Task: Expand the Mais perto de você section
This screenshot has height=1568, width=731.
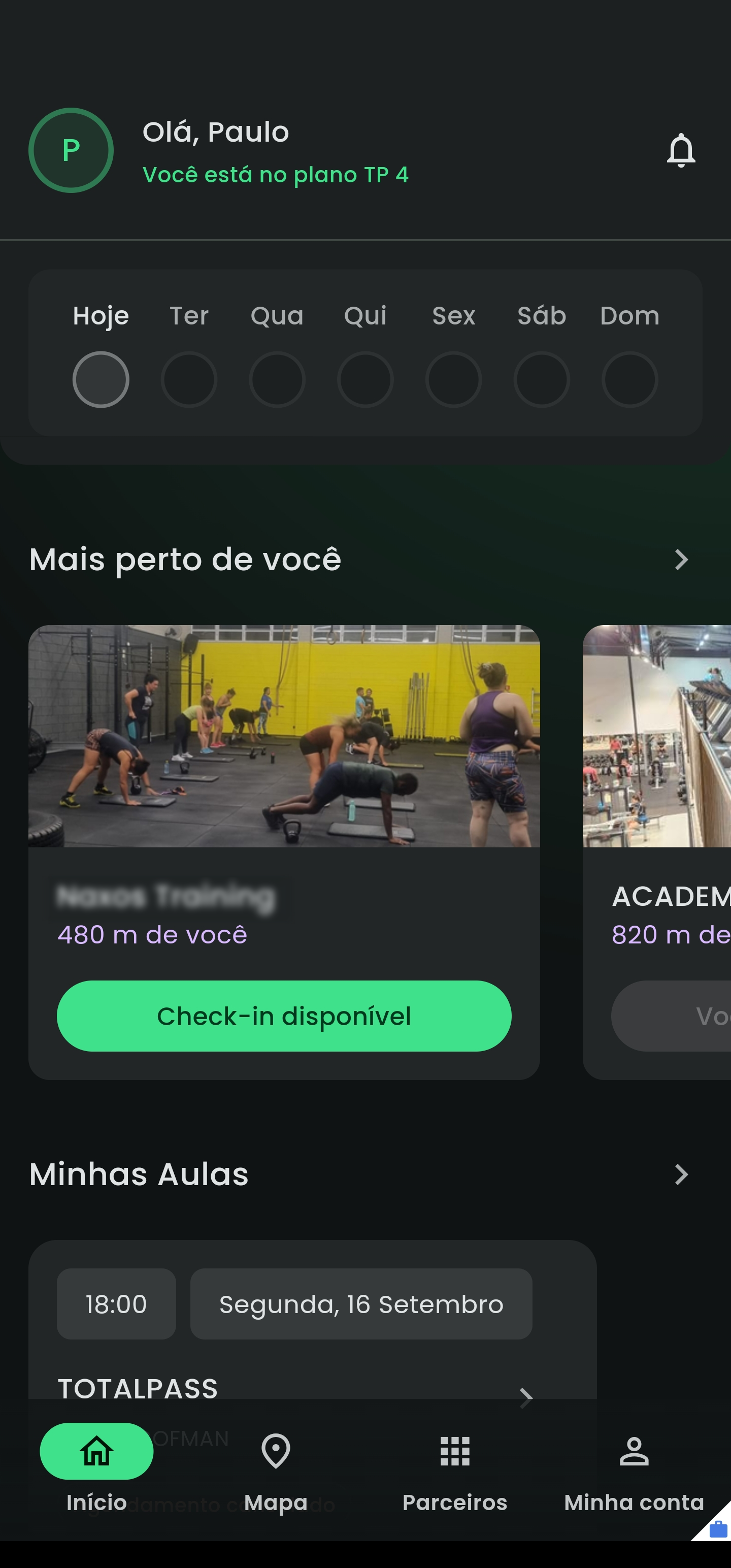Action: (680, 560)
